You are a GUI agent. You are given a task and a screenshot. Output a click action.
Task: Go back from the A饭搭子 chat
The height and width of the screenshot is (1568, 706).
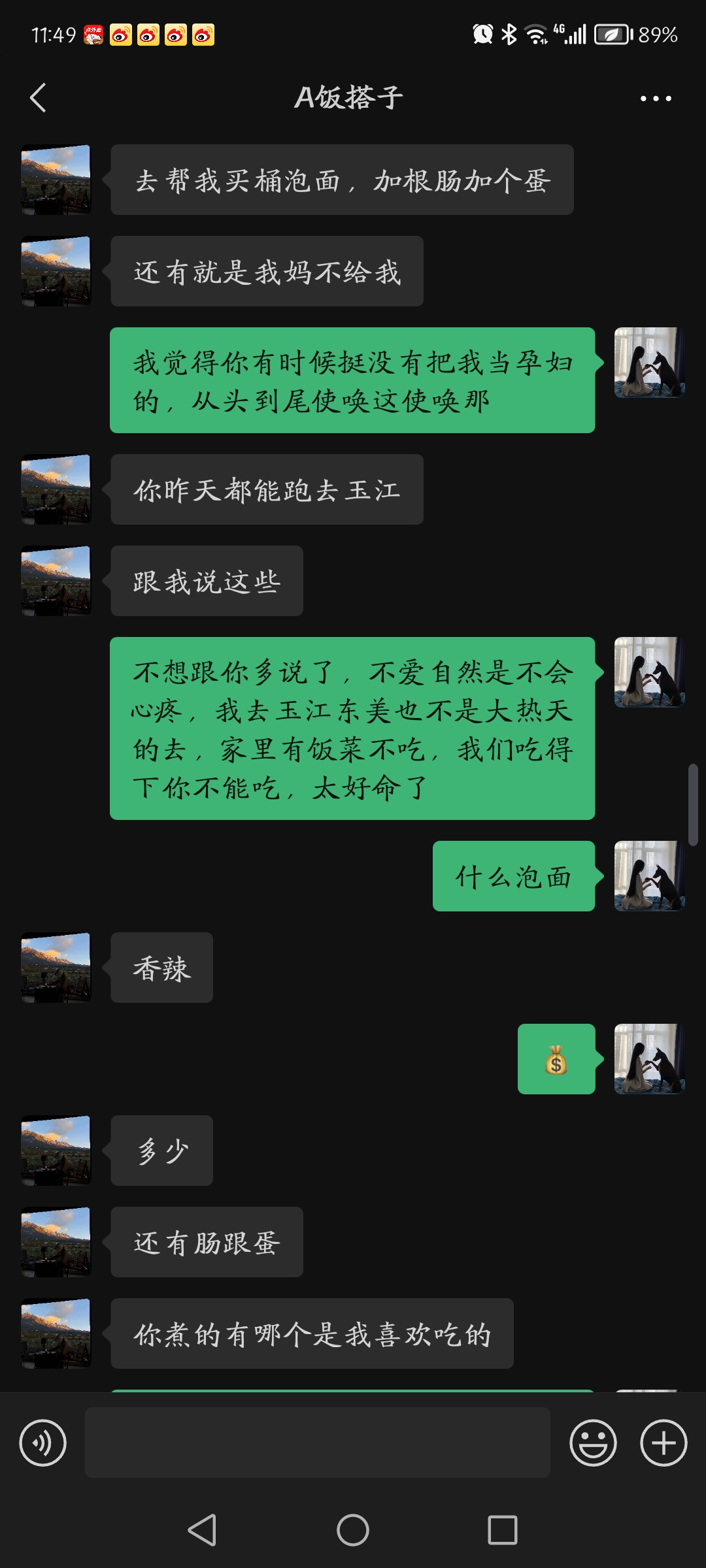coord(39,98)
